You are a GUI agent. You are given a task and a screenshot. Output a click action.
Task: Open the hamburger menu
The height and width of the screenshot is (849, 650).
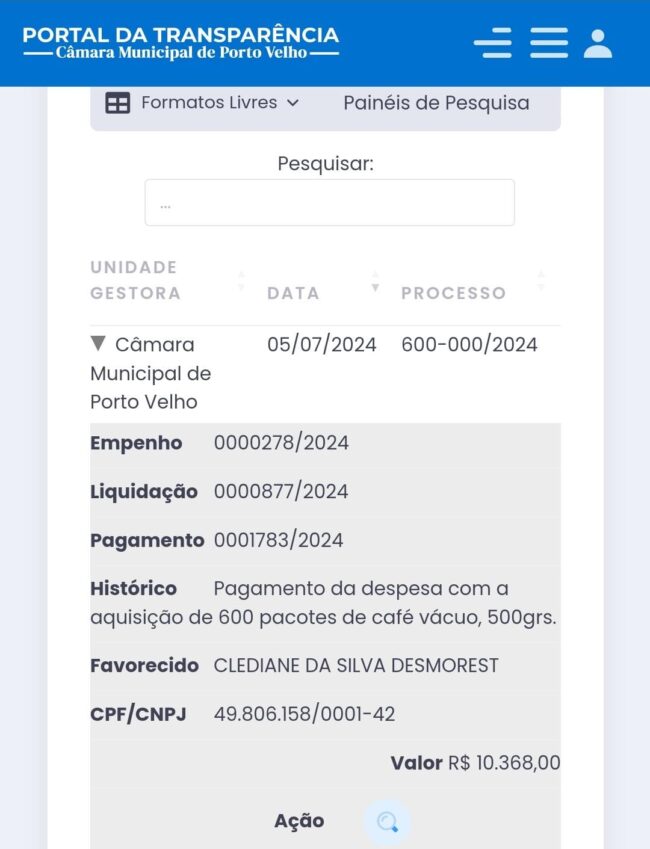click(x=549, y=43)
